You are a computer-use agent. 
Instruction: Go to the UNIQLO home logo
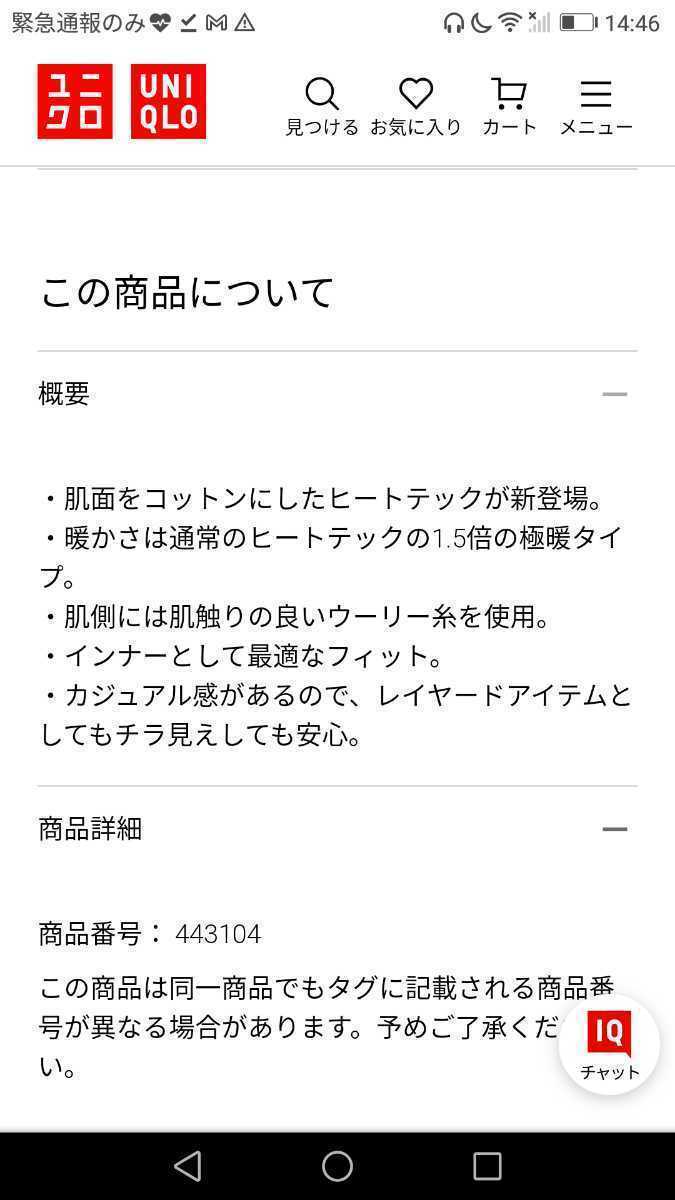point(122,101)
